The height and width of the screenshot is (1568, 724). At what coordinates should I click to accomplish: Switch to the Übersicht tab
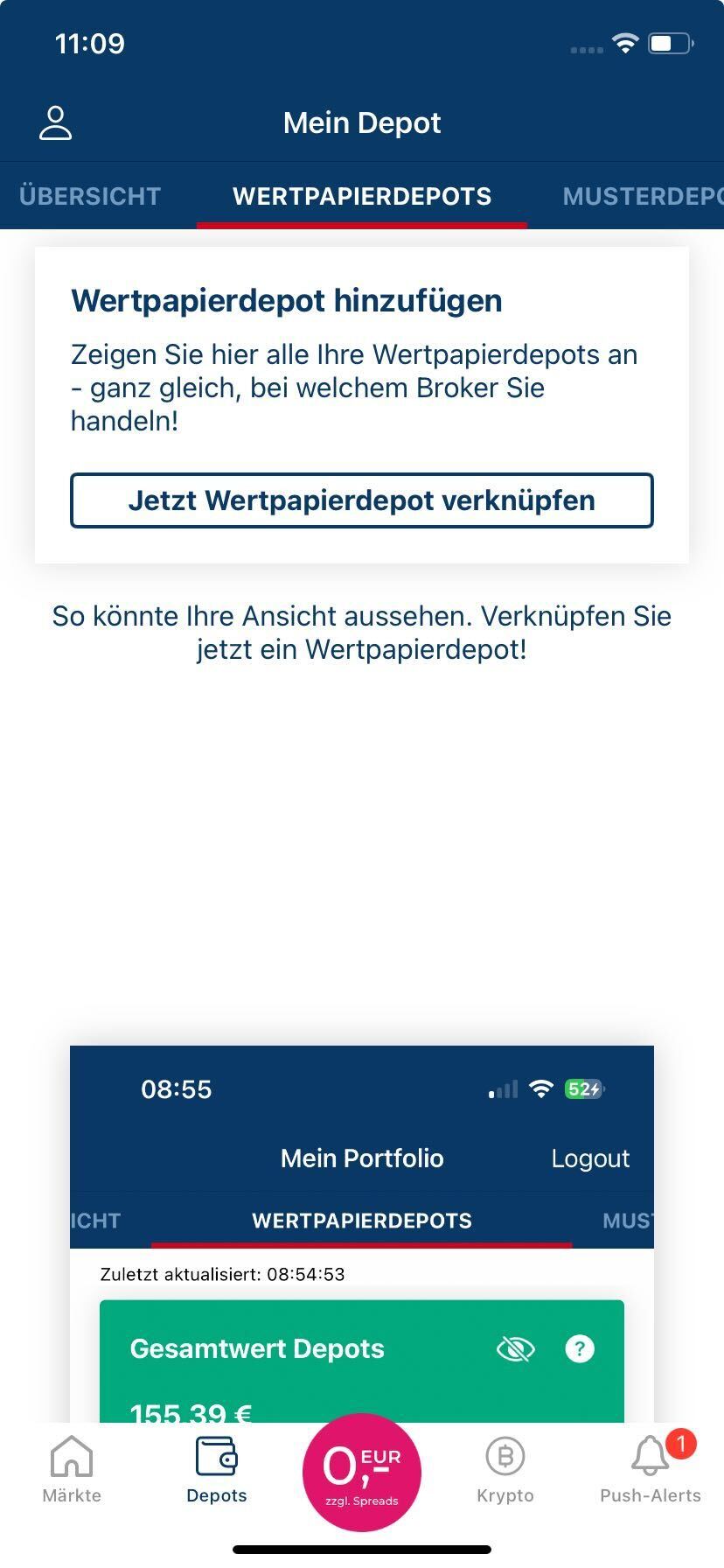(x=90, y=196)
